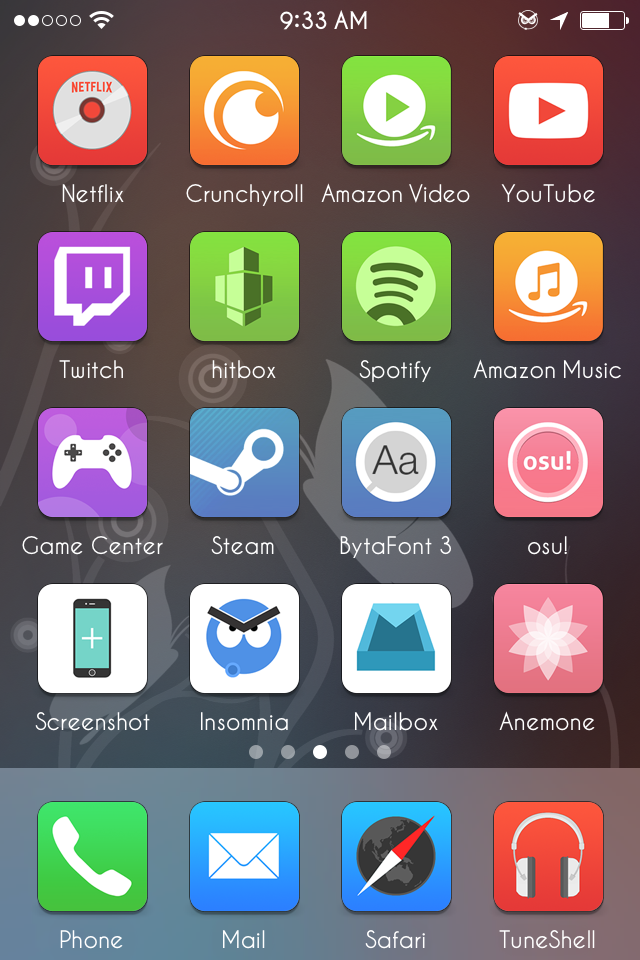Open Game Center
The height and width of the screenshot is (960, 640).
pyautogui.click(x=92, y=462)
